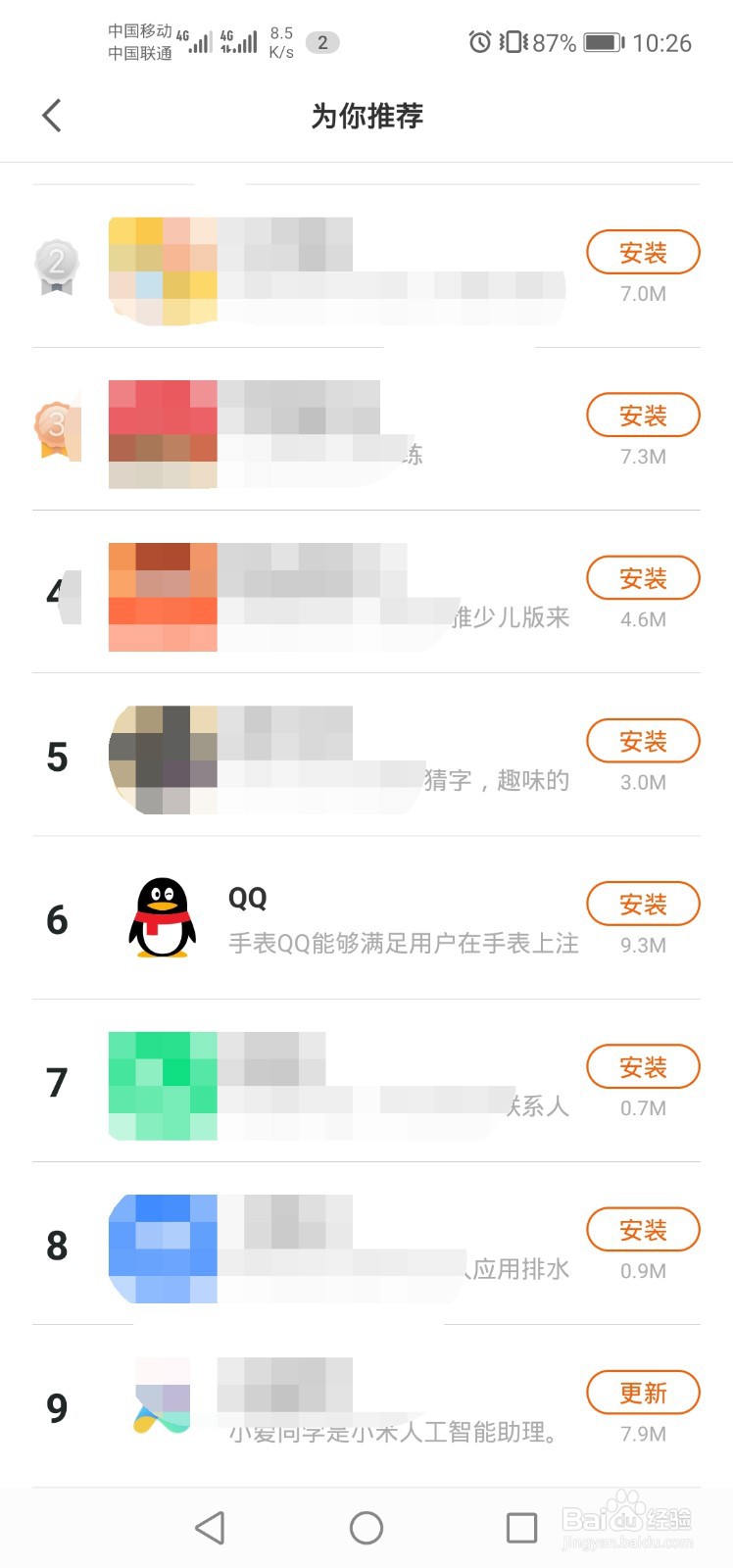
Task: Tap the red app icon at rank 3
Action: point(162,431)
